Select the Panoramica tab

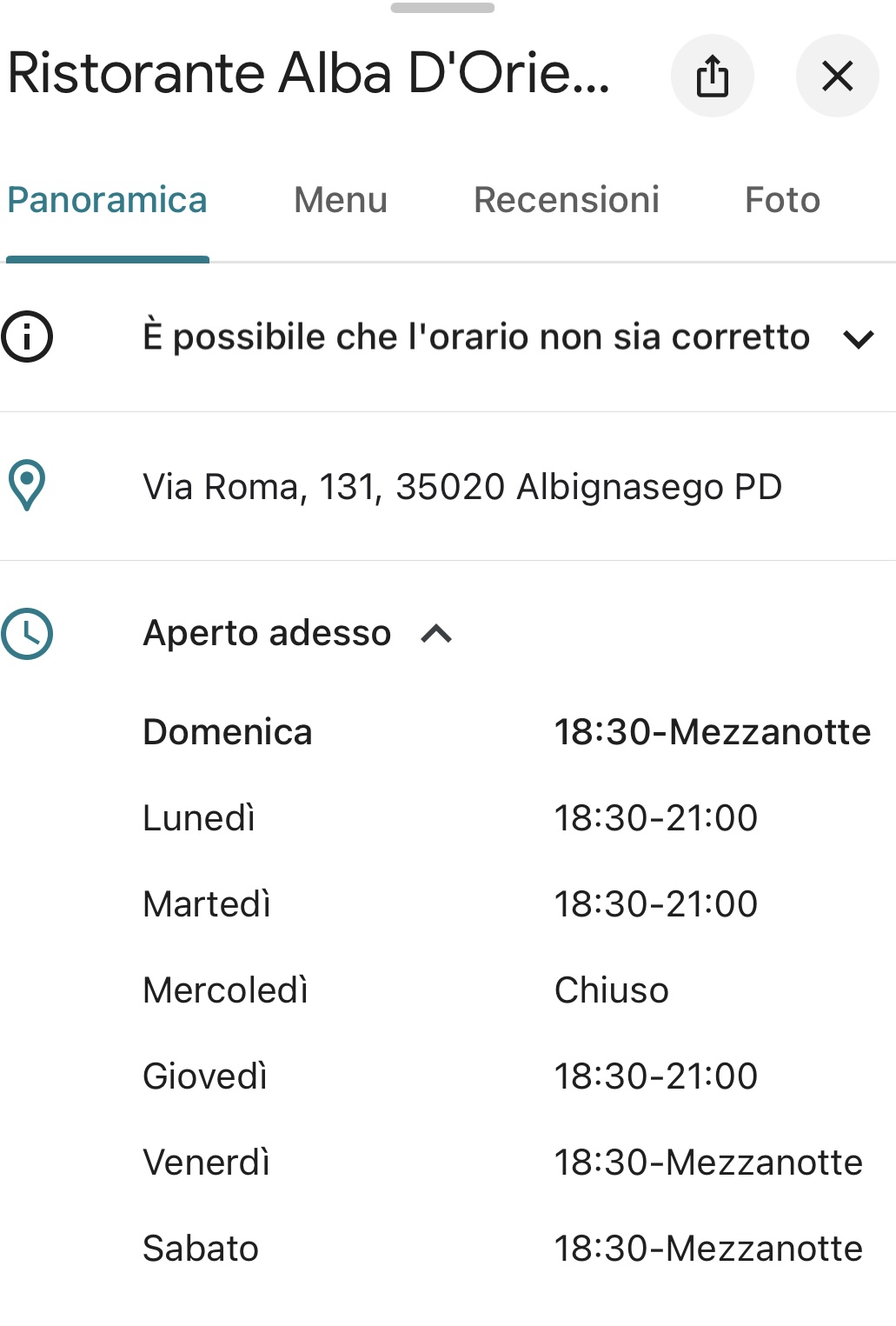pyautogui.click(x=107, y=200)
